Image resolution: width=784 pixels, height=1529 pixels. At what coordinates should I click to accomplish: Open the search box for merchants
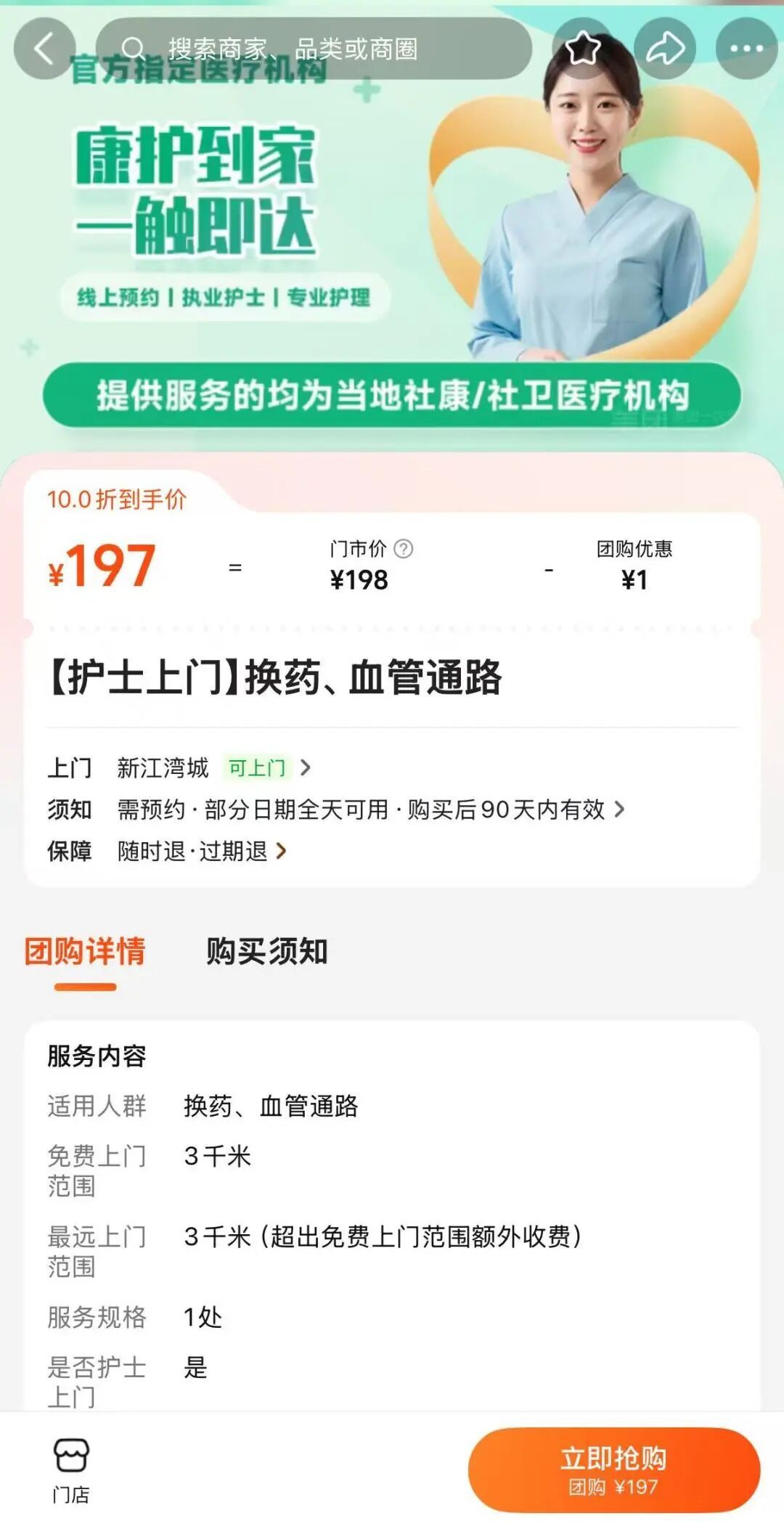point(312,49)
